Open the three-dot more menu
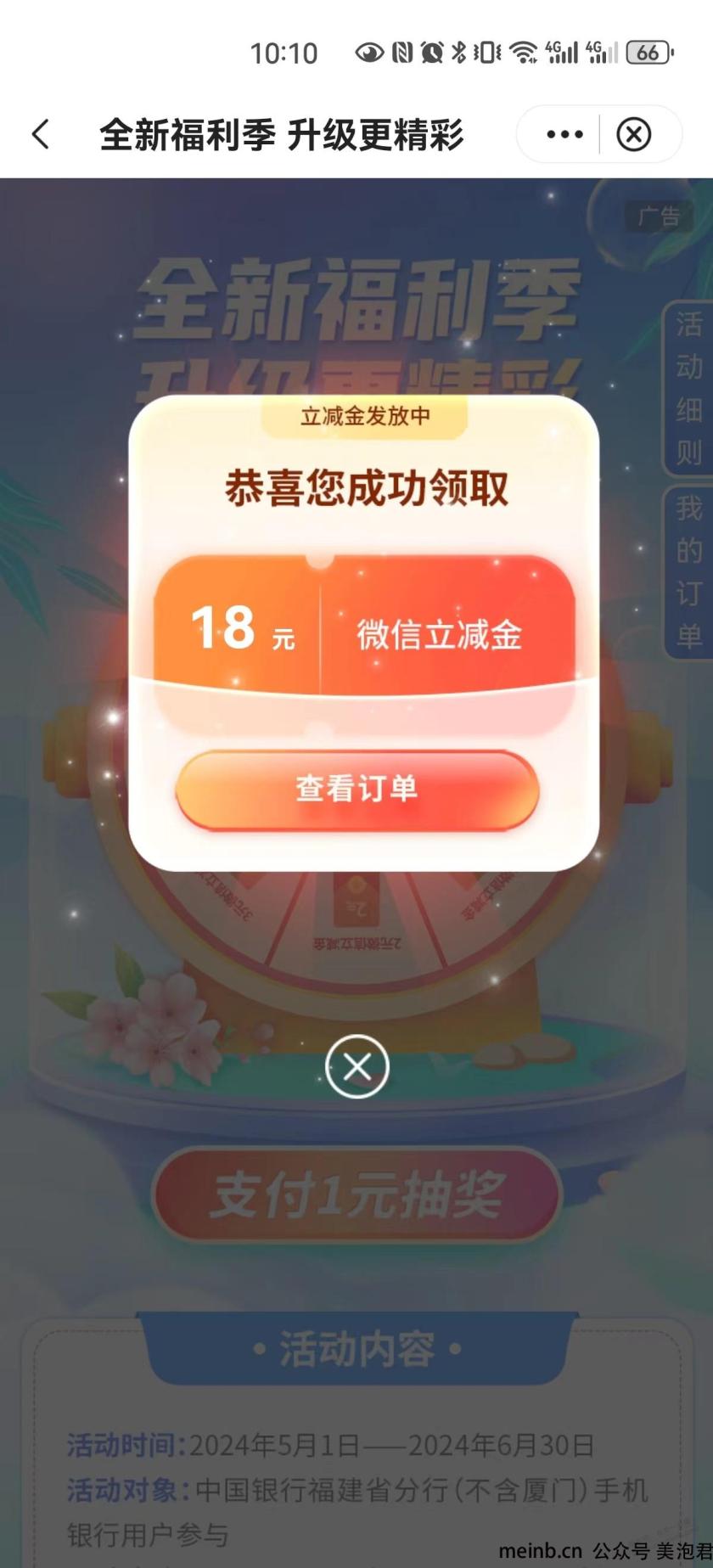 (564, 134)
